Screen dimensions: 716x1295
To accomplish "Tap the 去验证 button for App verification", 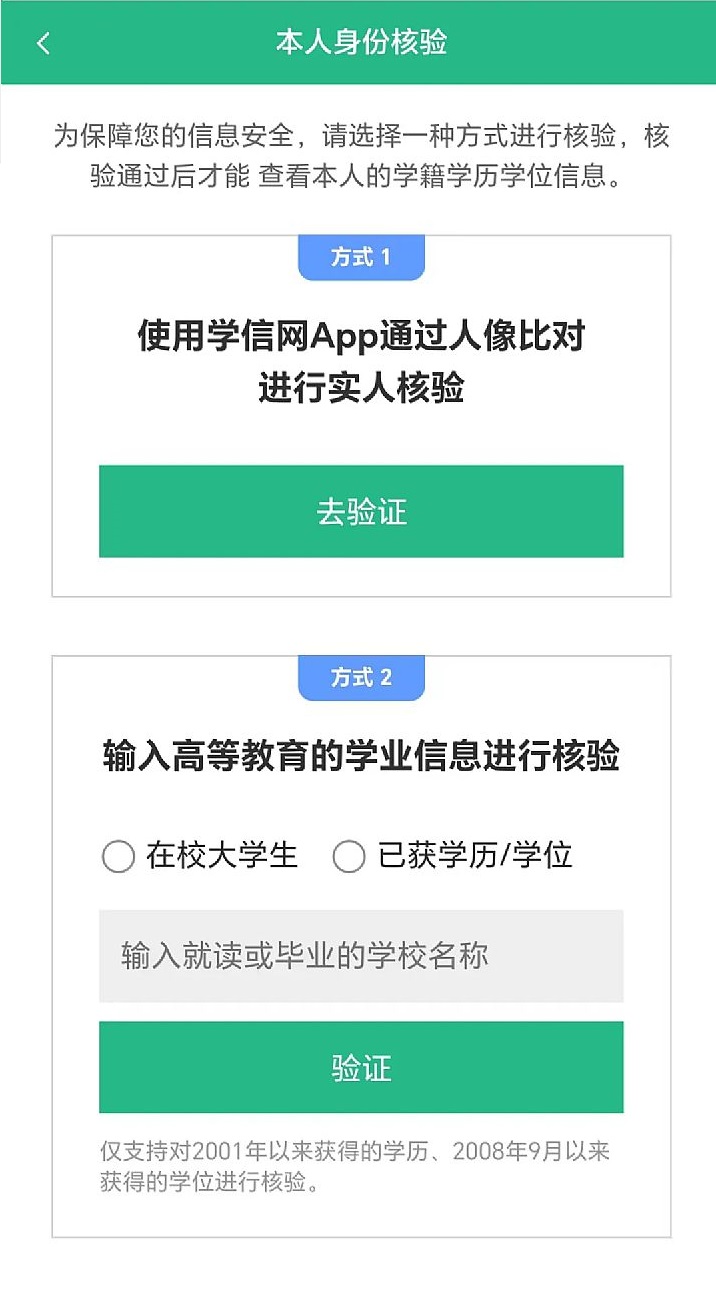I will tap(361, 511).
